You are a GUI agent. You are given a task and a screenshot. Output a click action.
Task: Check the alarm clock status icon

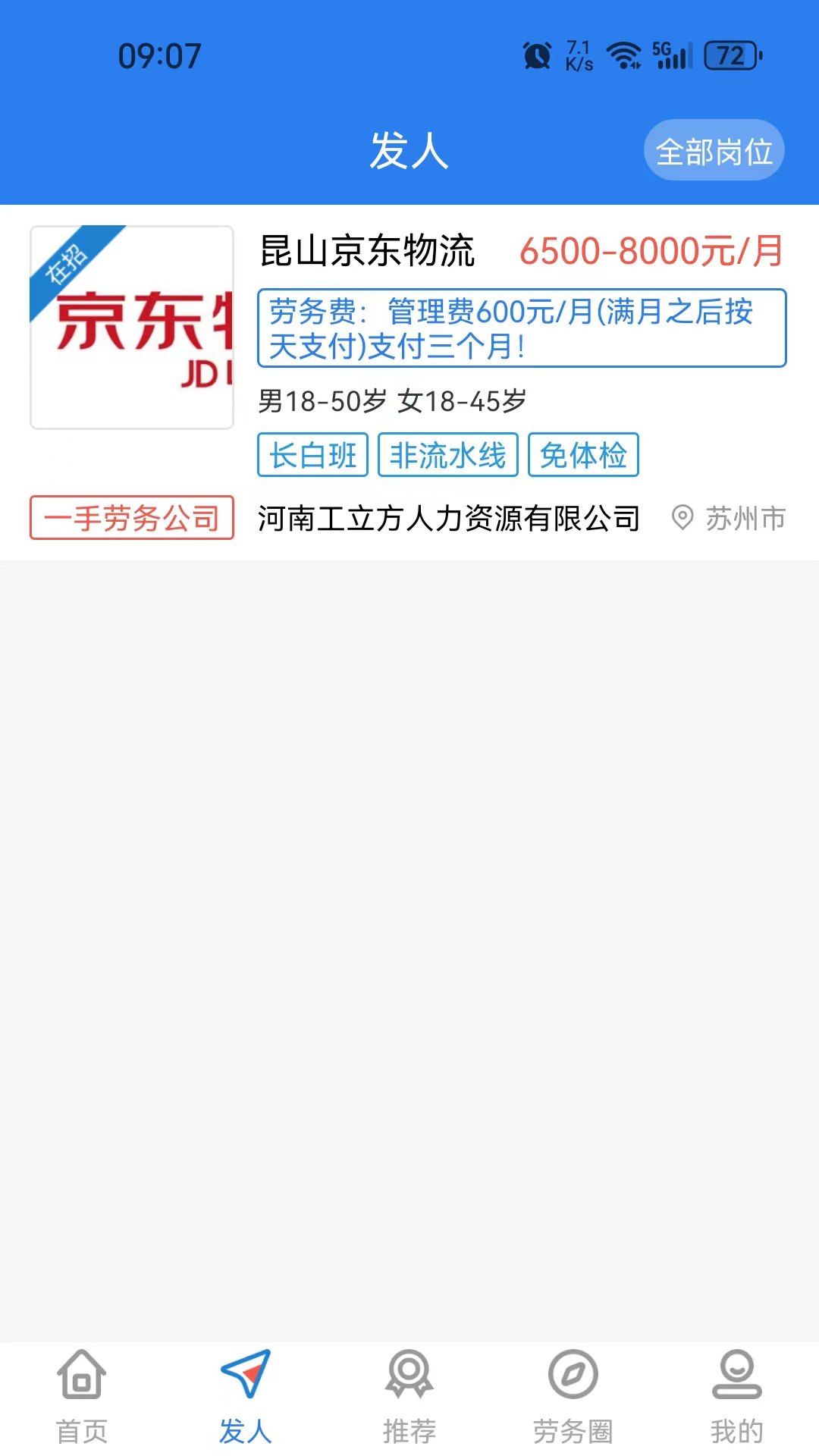[x=538, y=56]
